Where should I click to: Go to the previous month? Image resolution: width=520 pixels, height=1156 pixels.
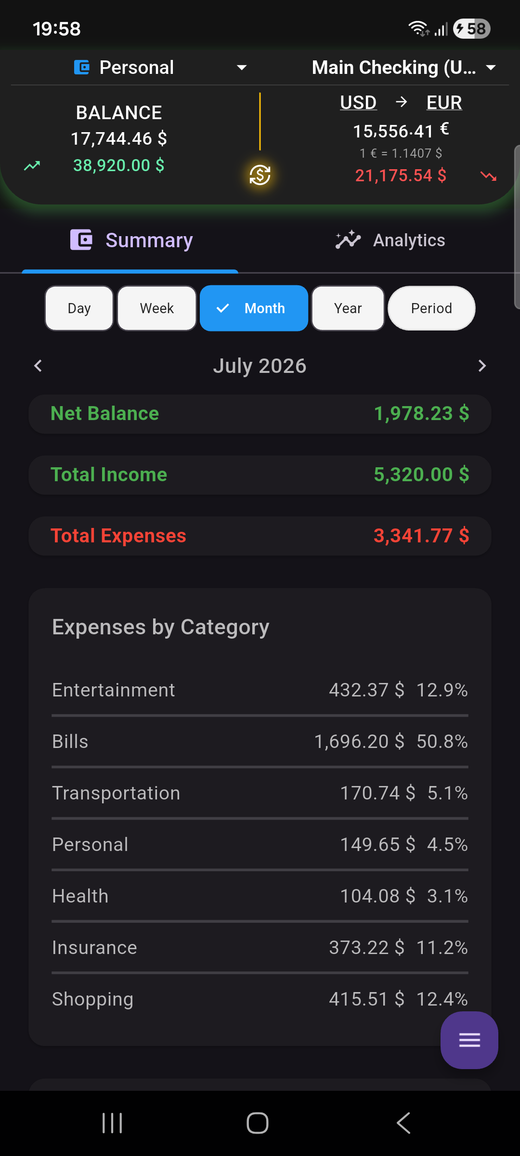38,366
